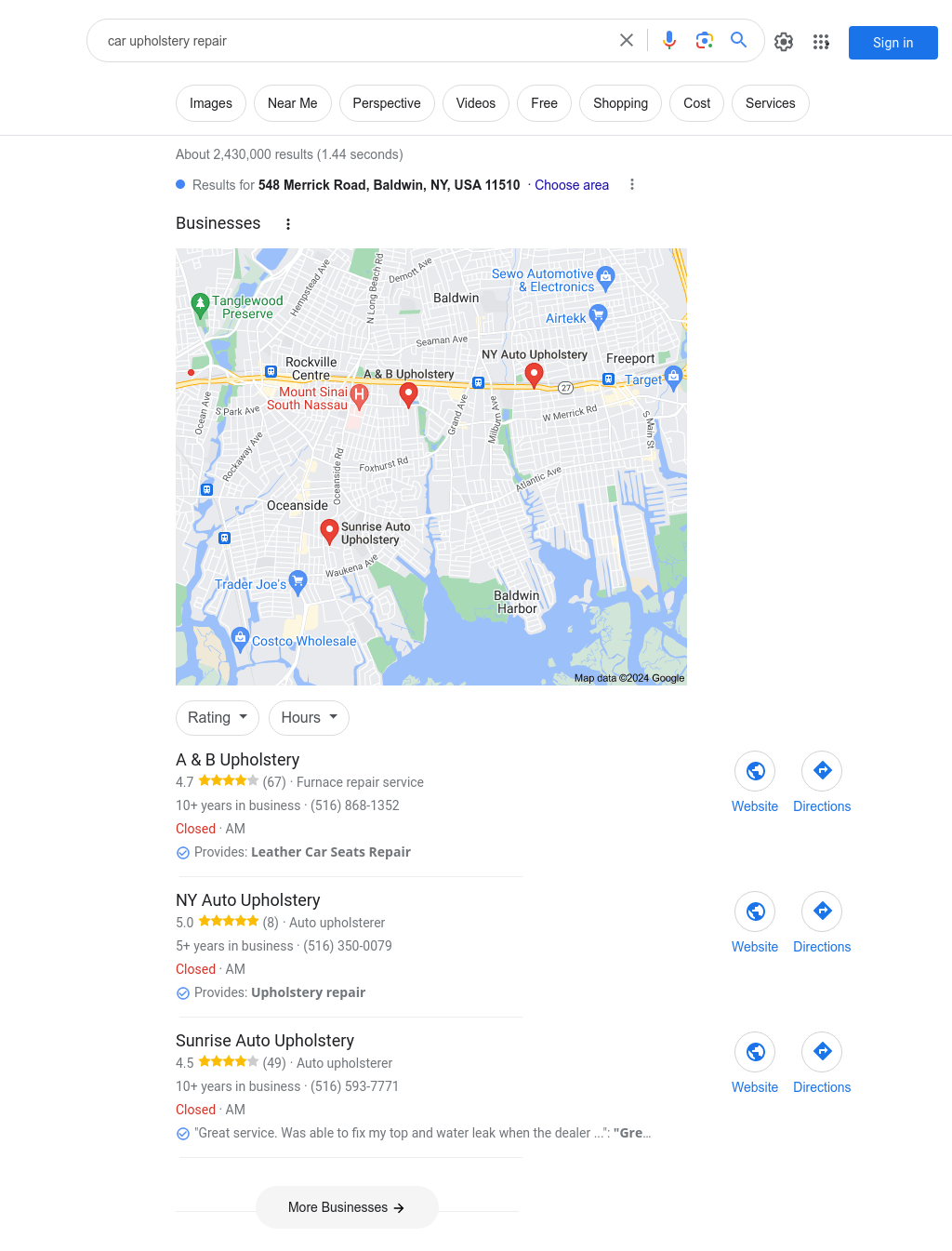Start a voice search with the microphone
Image resolution: width=952 pixels, height=1251 pixels.
click(x=669, y=40)
